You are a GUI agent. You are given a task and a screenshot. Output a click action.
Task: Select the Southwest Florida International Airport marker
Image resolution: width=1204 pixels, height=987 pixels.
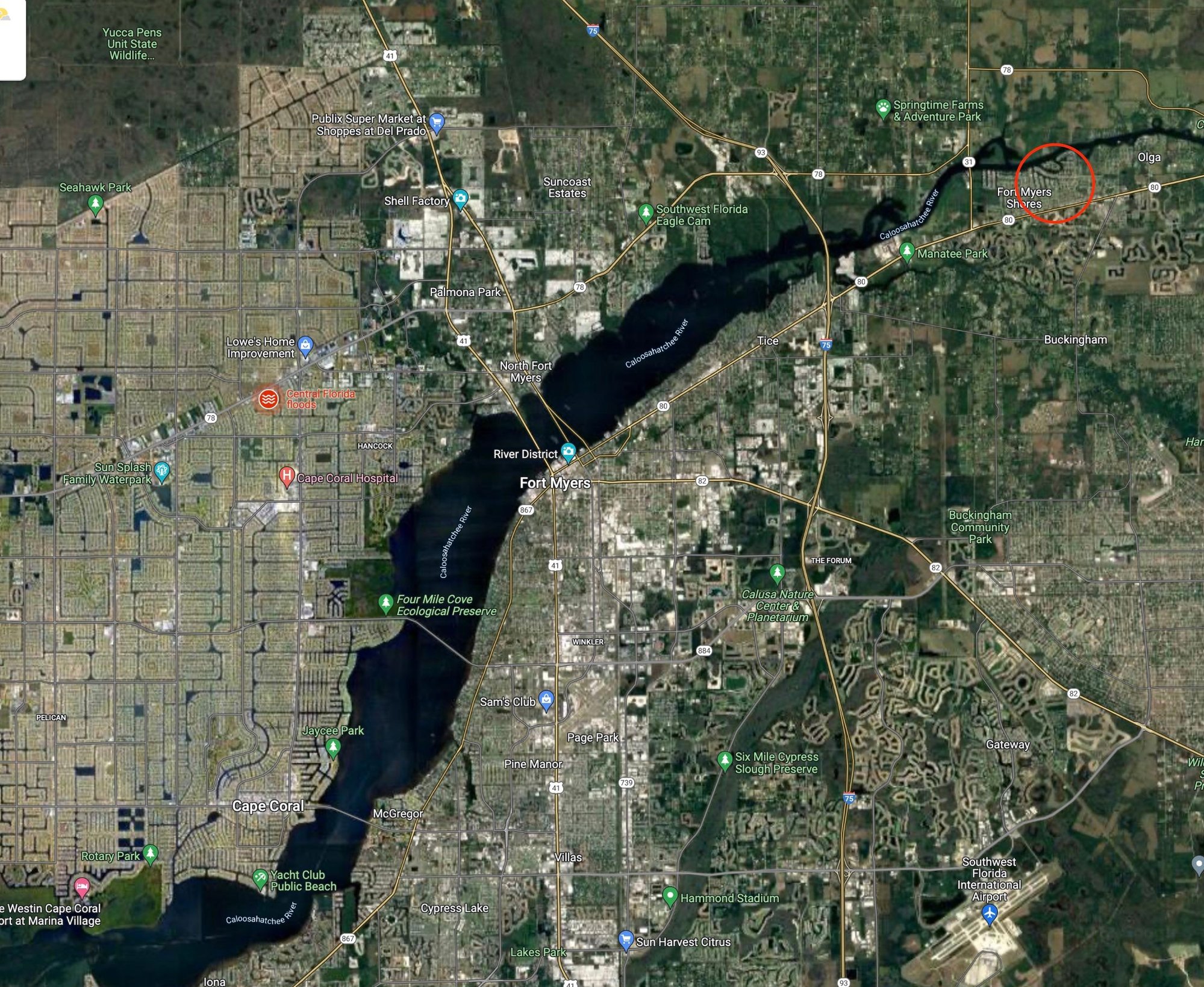[989, 914]
